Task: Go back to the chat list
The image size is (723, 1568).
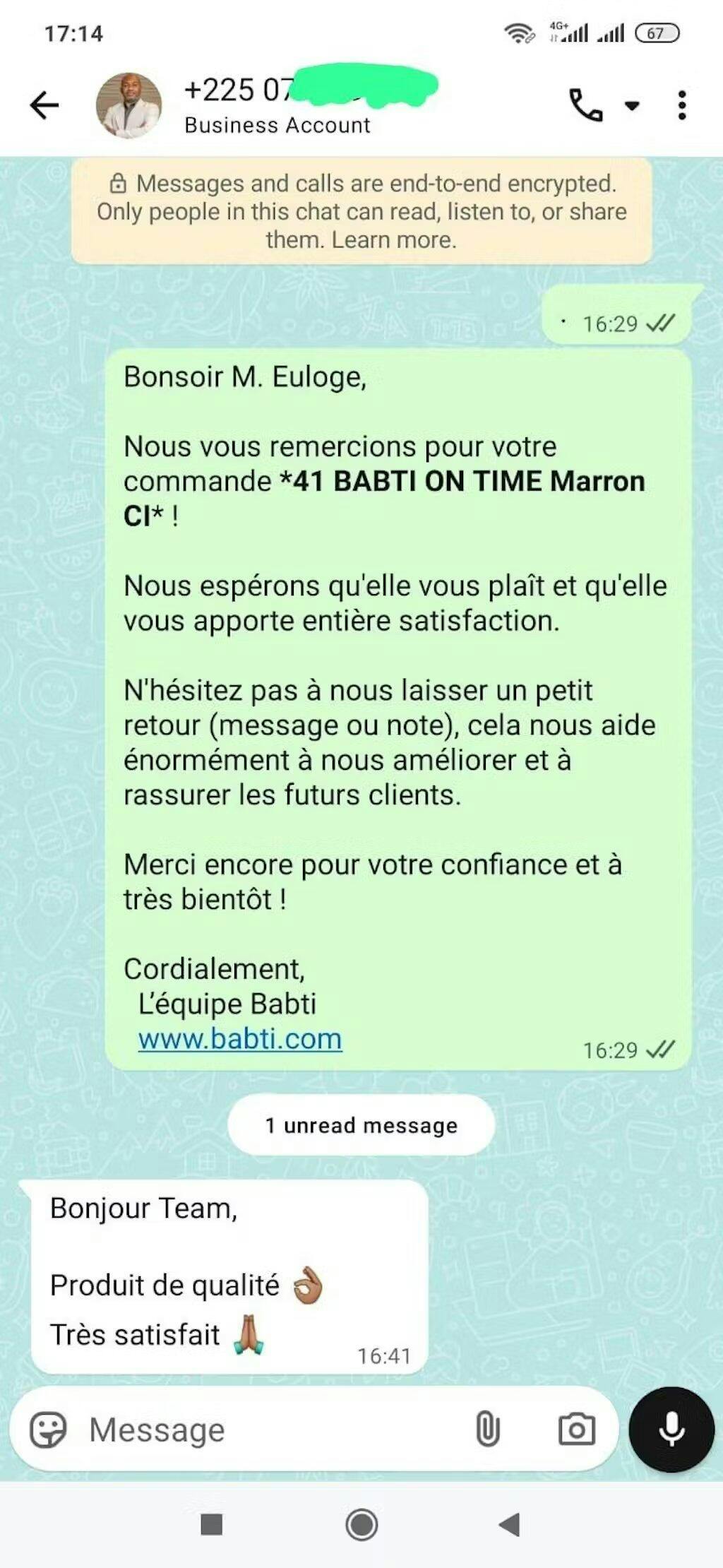Action: (x=44, y=106)
